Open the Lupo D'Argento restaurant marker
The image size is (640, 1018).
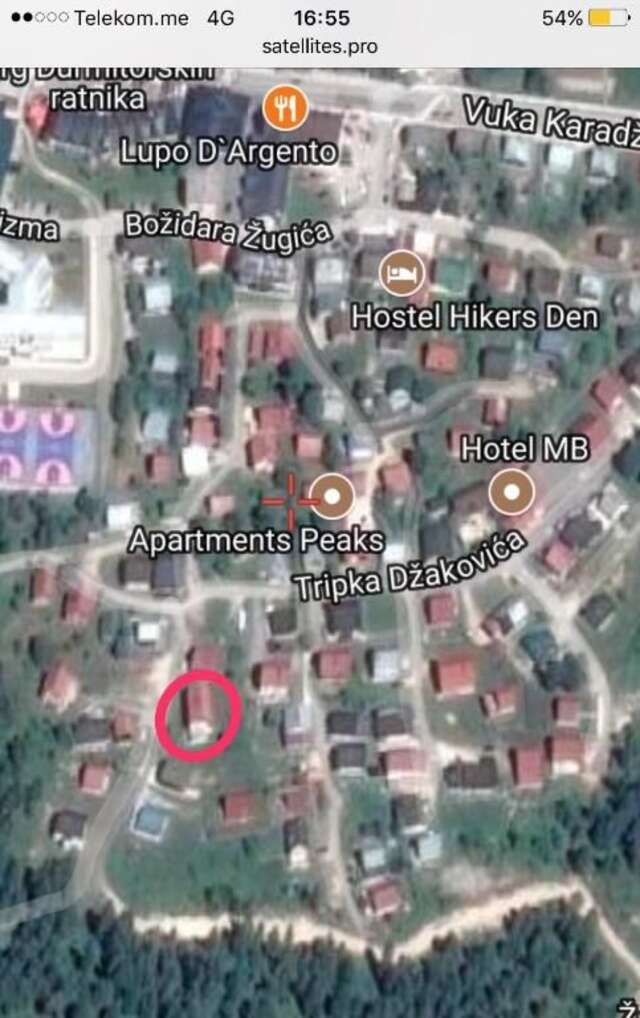(285, 108)
